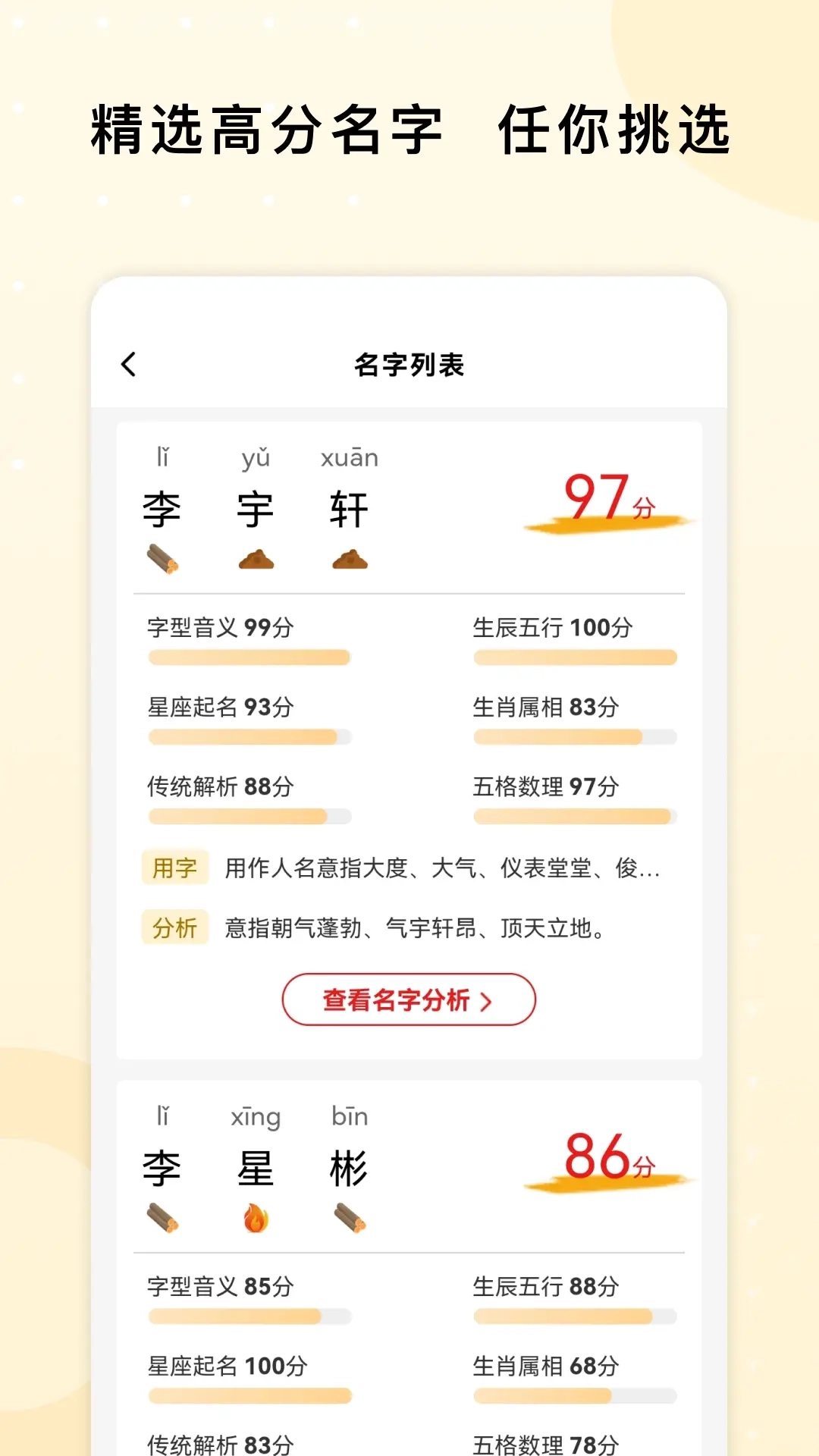The height and width of the screenshot is (1456, 819).
Task: Select the 名字列表 title tab
Action: tap(409, 363)
